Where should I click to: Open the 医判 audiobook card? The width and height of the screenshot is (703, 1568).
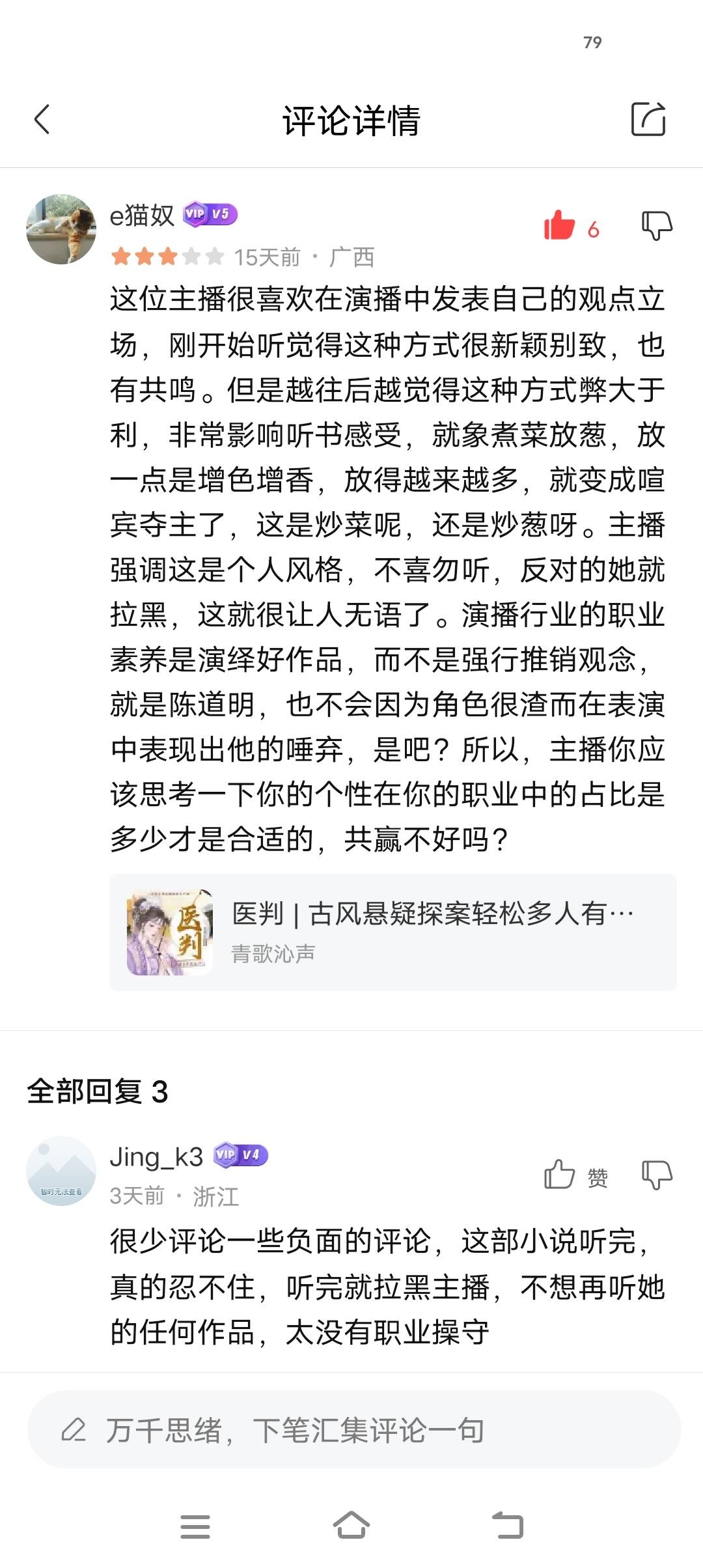tap(393, 932)
